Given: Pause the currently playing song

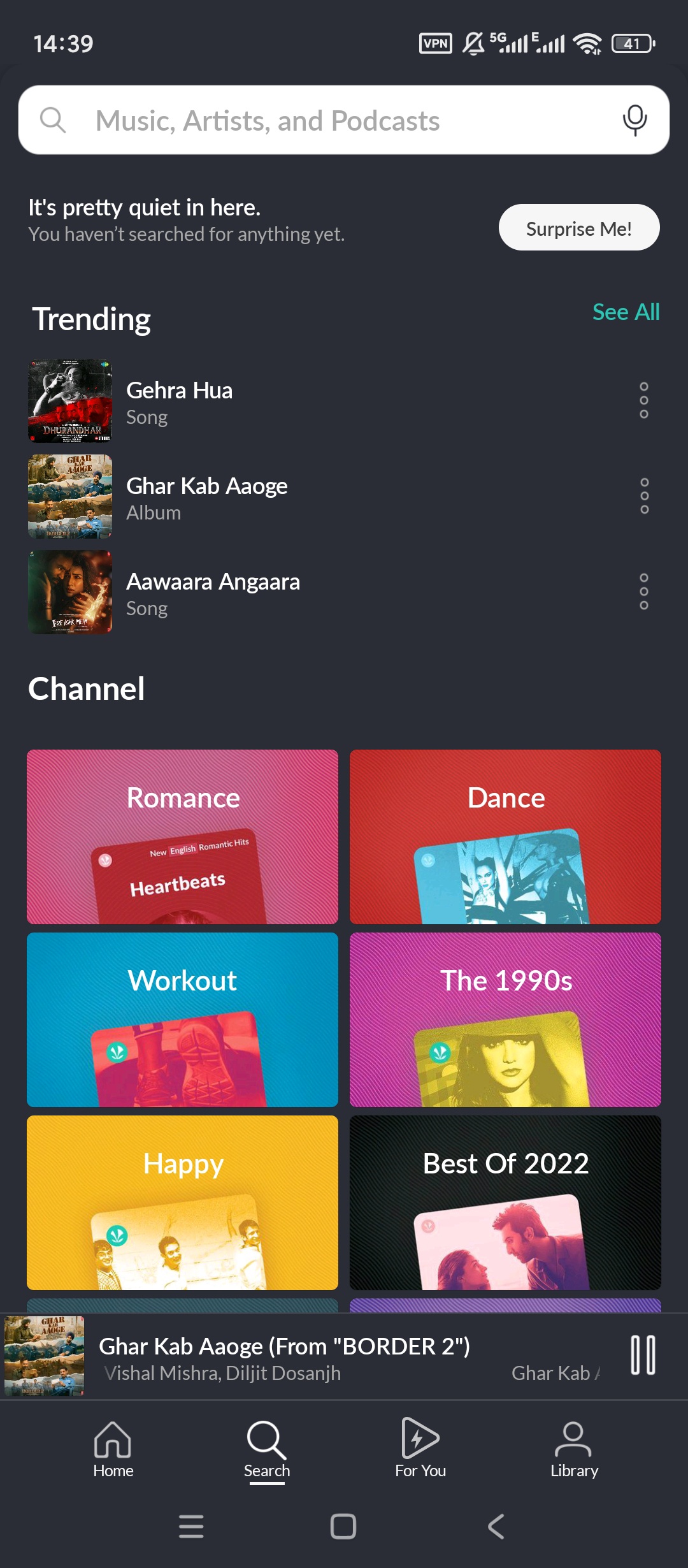Looking at the screenshot, I should [643, 1355].
